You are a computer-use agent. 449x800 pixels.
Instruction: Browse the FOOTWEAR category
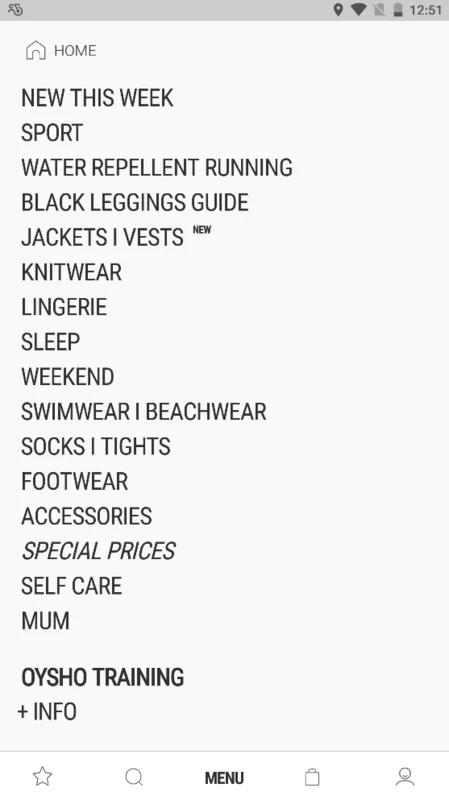74,481
